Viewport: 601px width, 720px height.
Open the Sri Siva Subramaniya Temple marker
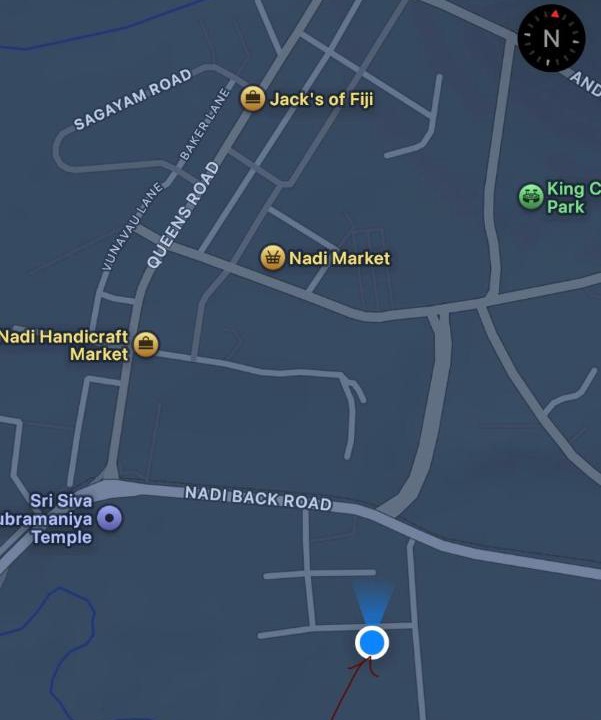pos(111,518)
